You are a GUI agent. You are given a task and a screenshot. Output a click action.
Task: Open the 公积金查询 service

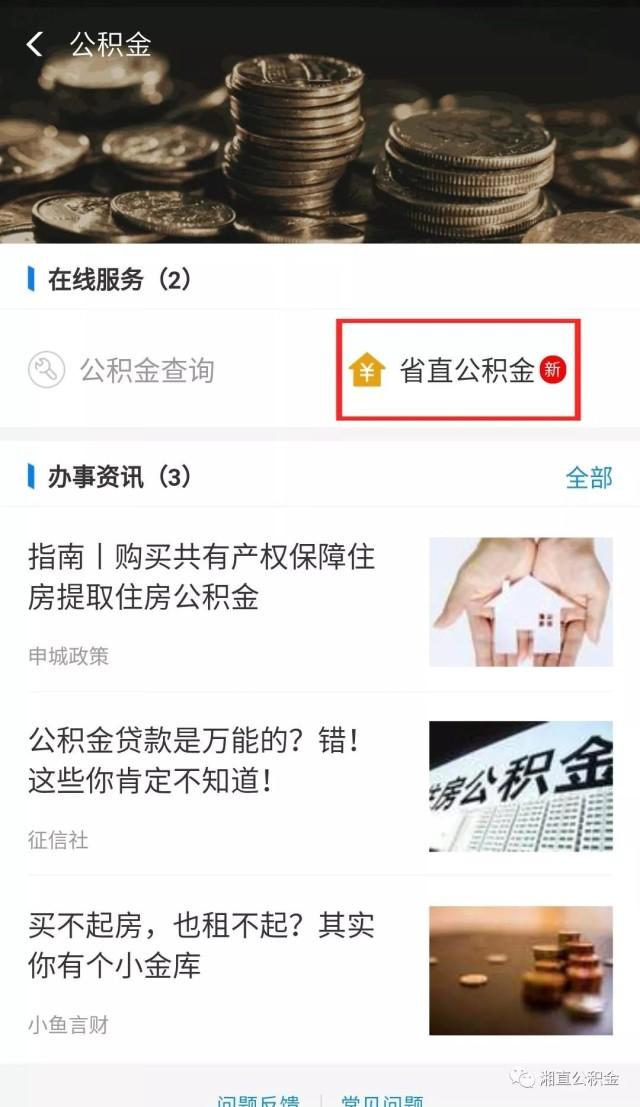pyautogui.click(x=122, y=371)
